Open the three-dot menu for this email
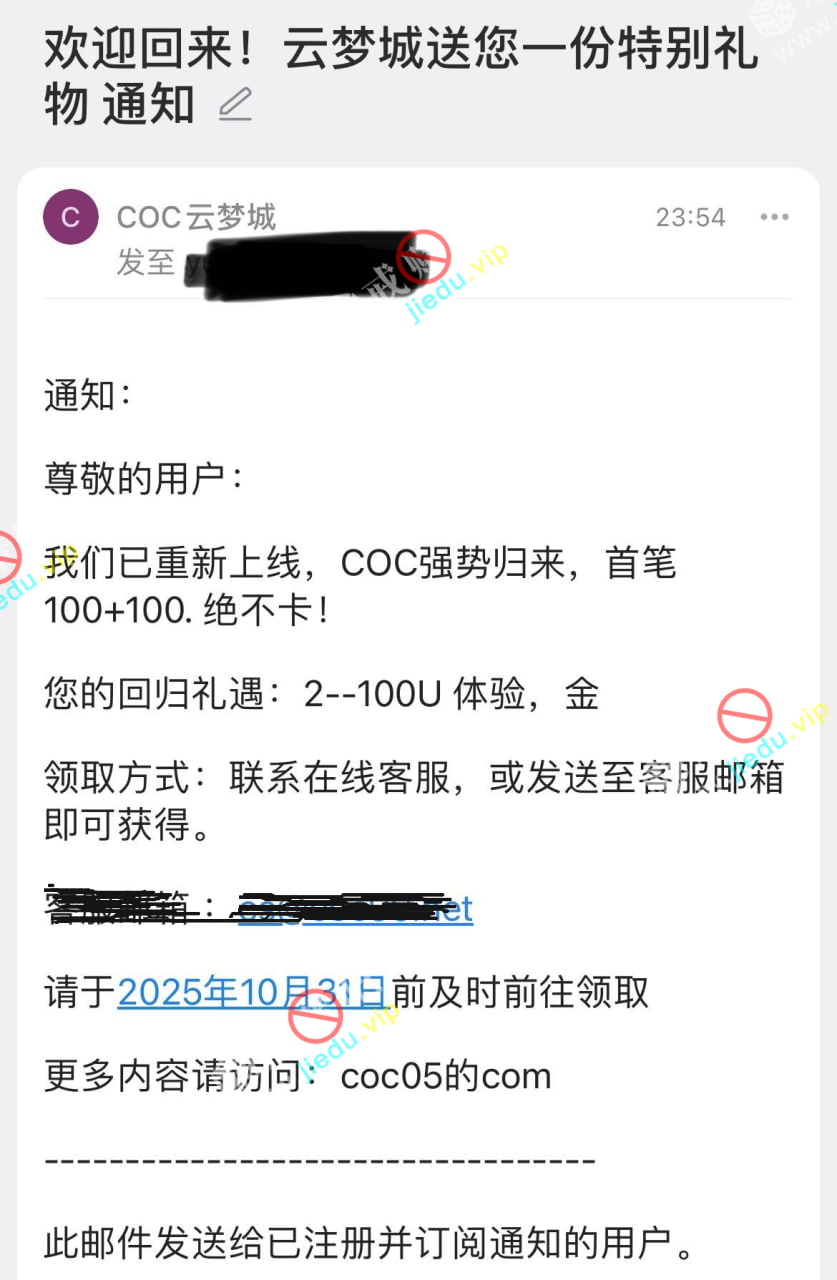This screenshot has width=837, height=1280. pyautogui.click(x=775, y=217)
